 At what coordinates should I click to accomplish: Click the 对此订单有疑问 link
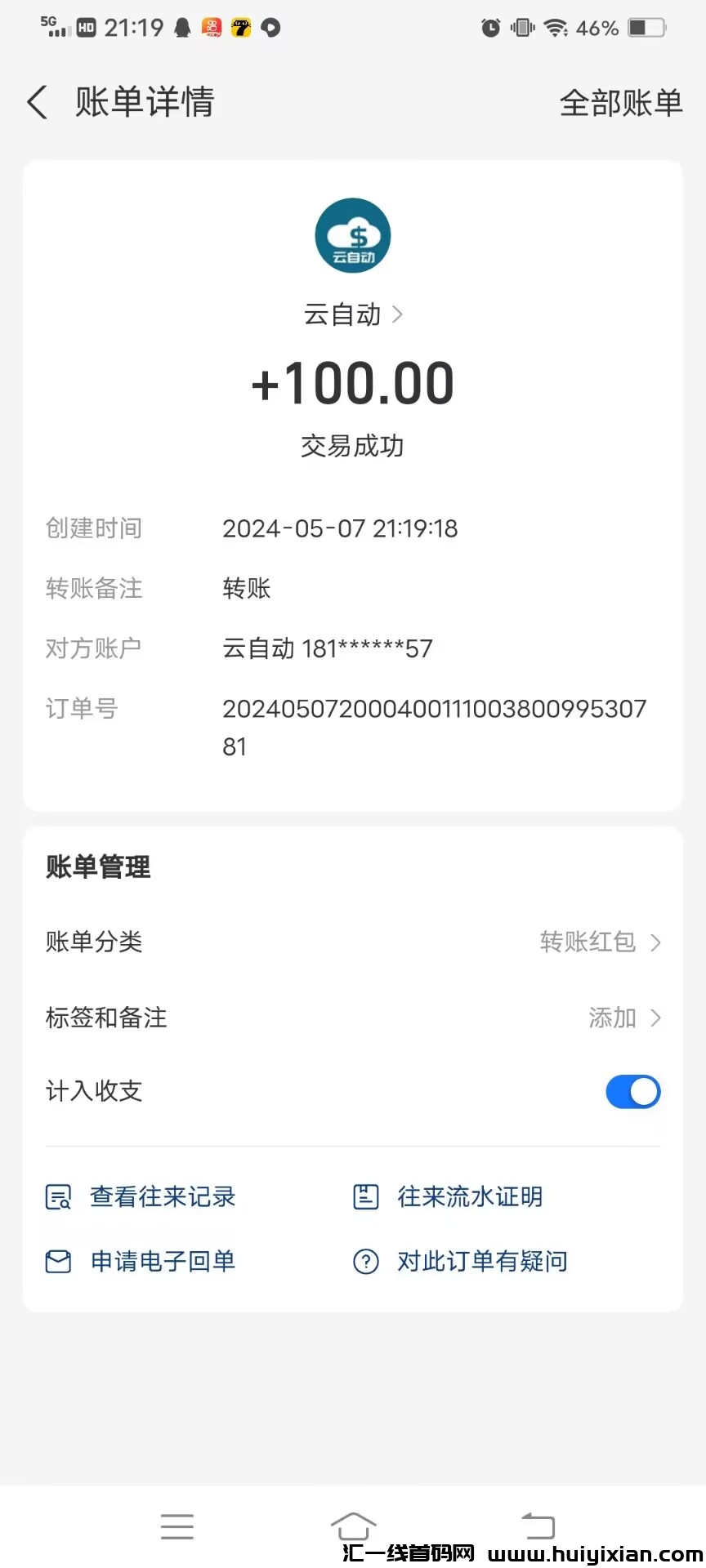tap(480, 1261)
